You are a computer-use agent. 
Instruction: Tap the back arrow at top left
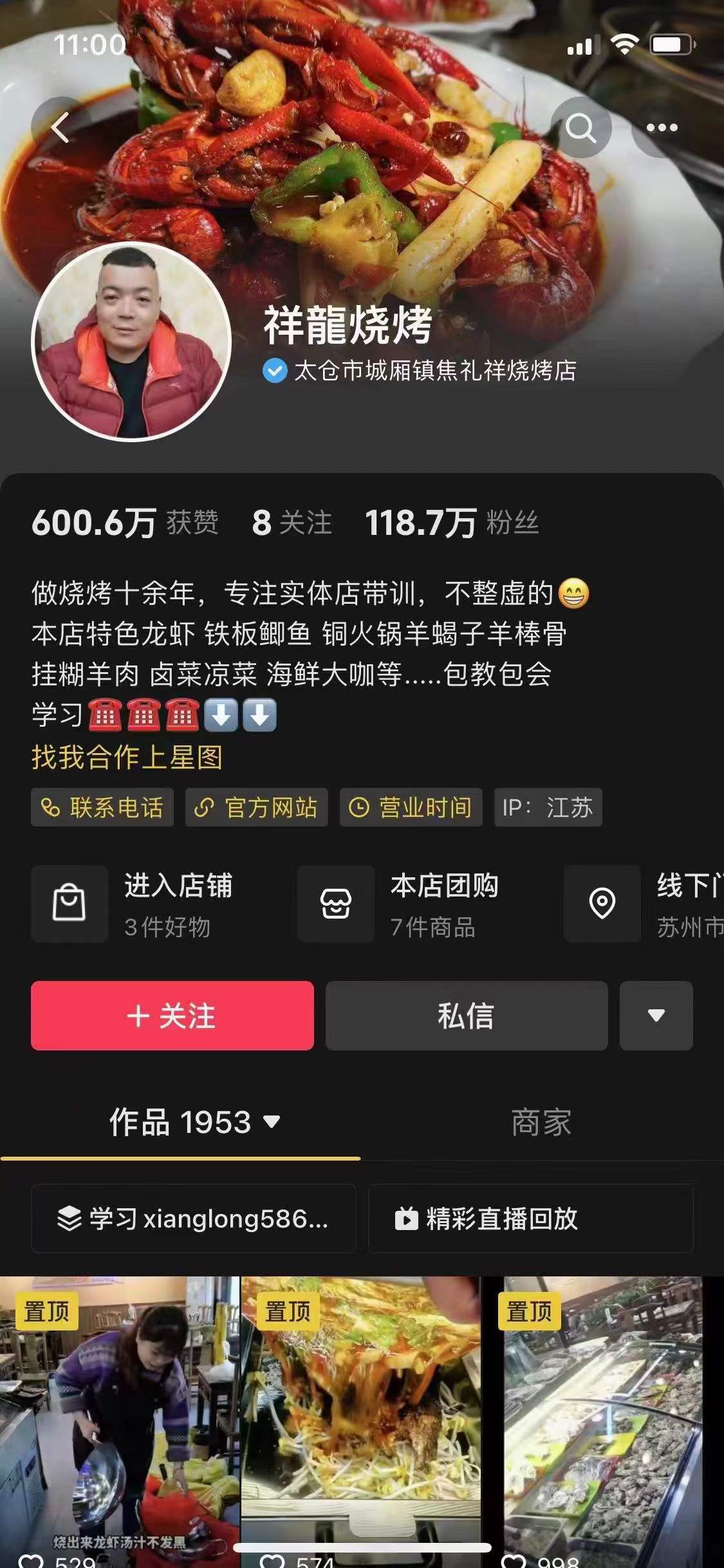pyautogui.click(x=59, y=127)
